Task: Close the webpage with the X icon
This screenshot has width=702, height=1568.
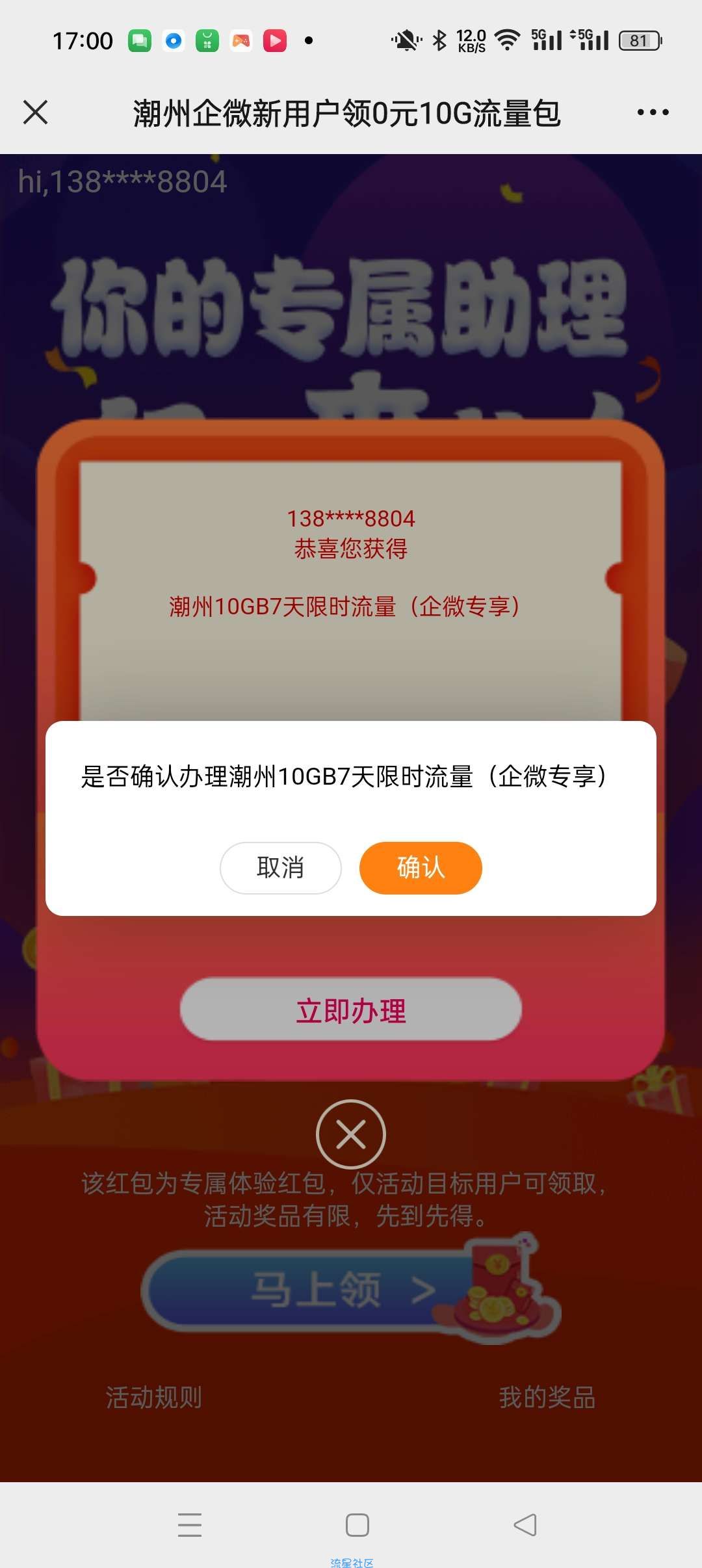Action: click(36, 112)
